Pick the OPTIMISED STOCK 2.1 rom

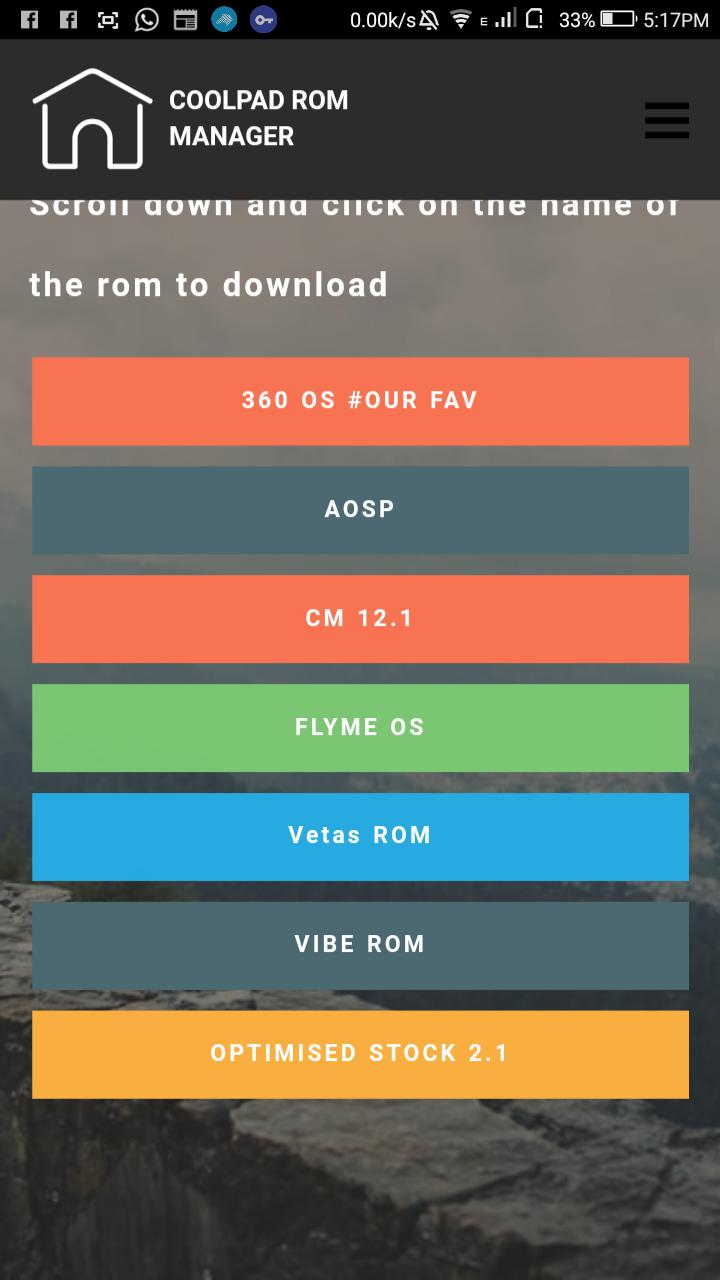[x=360, y=1055]
